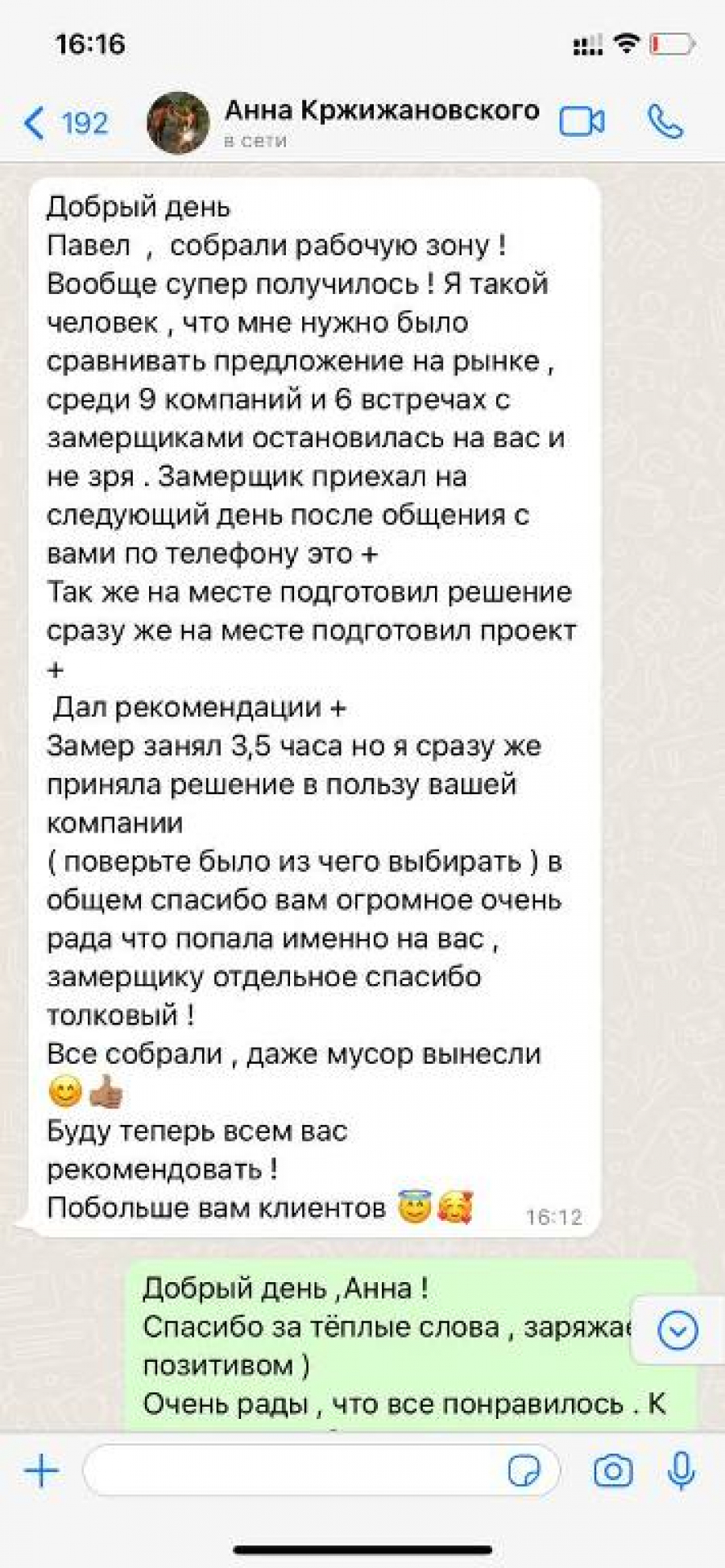Image resolution: width=725 pixels, height=1568 pixels.
Task: Record a voice message with the microphone
Action: click(681, 1471)
